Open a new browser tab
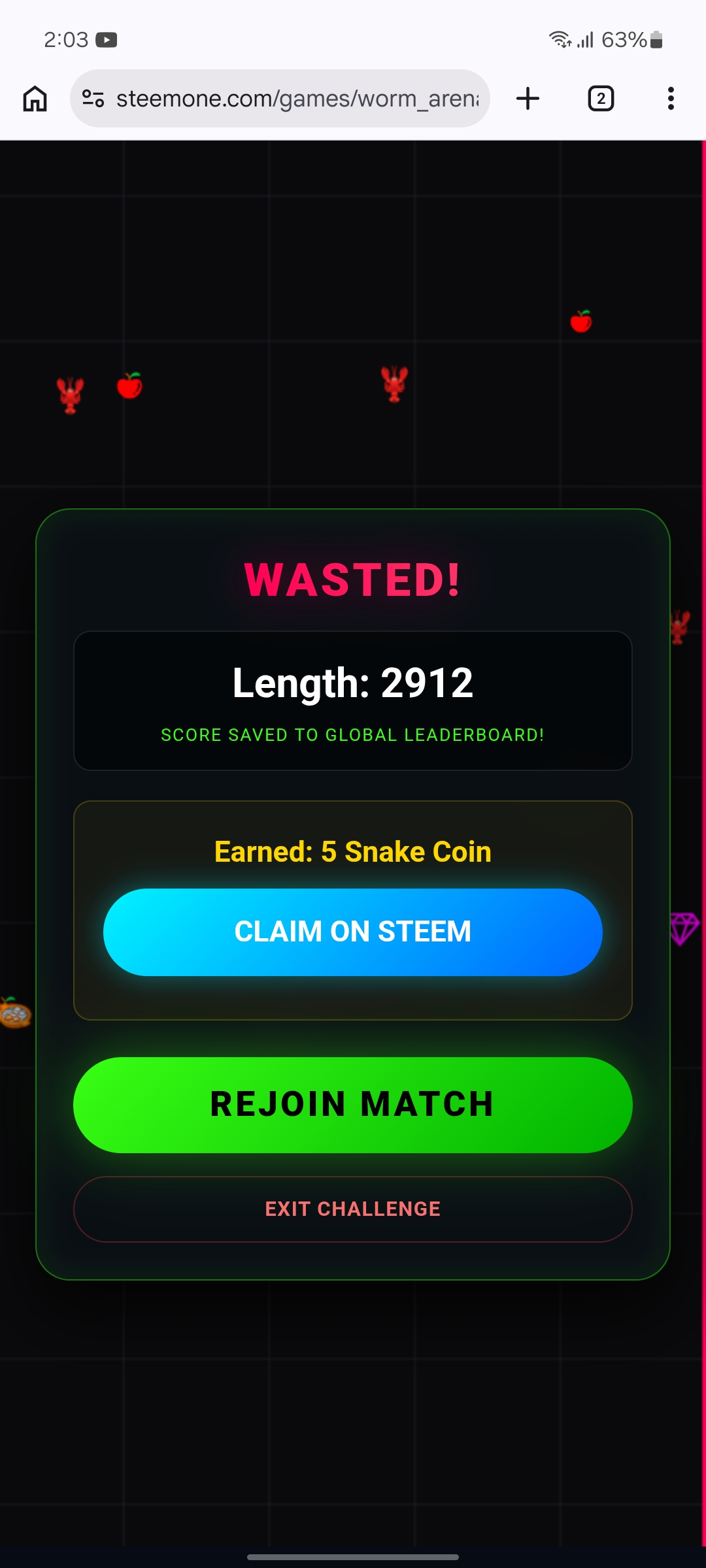The width and height of the screenshot is (706, 1568). [528, 99]
